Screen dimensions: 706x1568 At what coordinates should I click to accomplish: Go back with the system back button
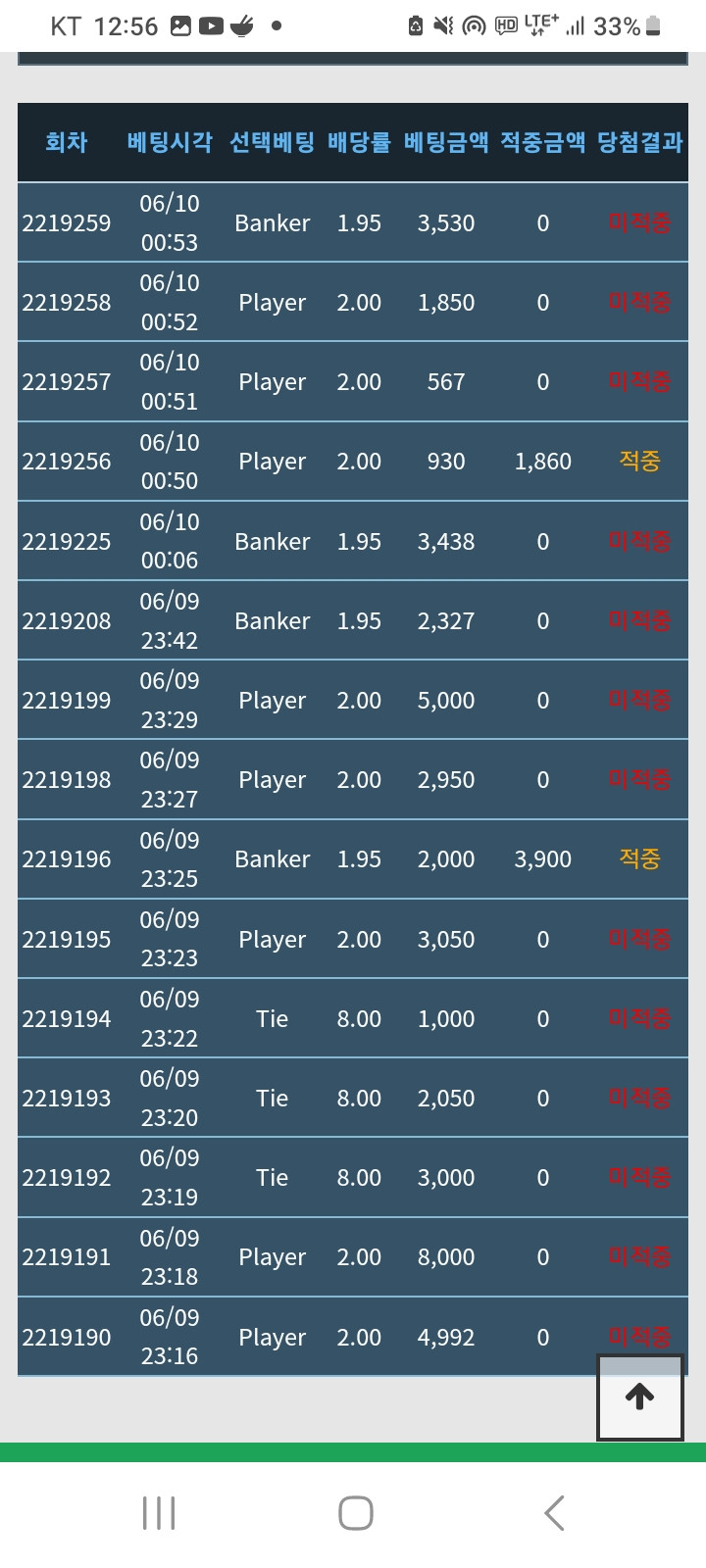[x=554, y=1512]
